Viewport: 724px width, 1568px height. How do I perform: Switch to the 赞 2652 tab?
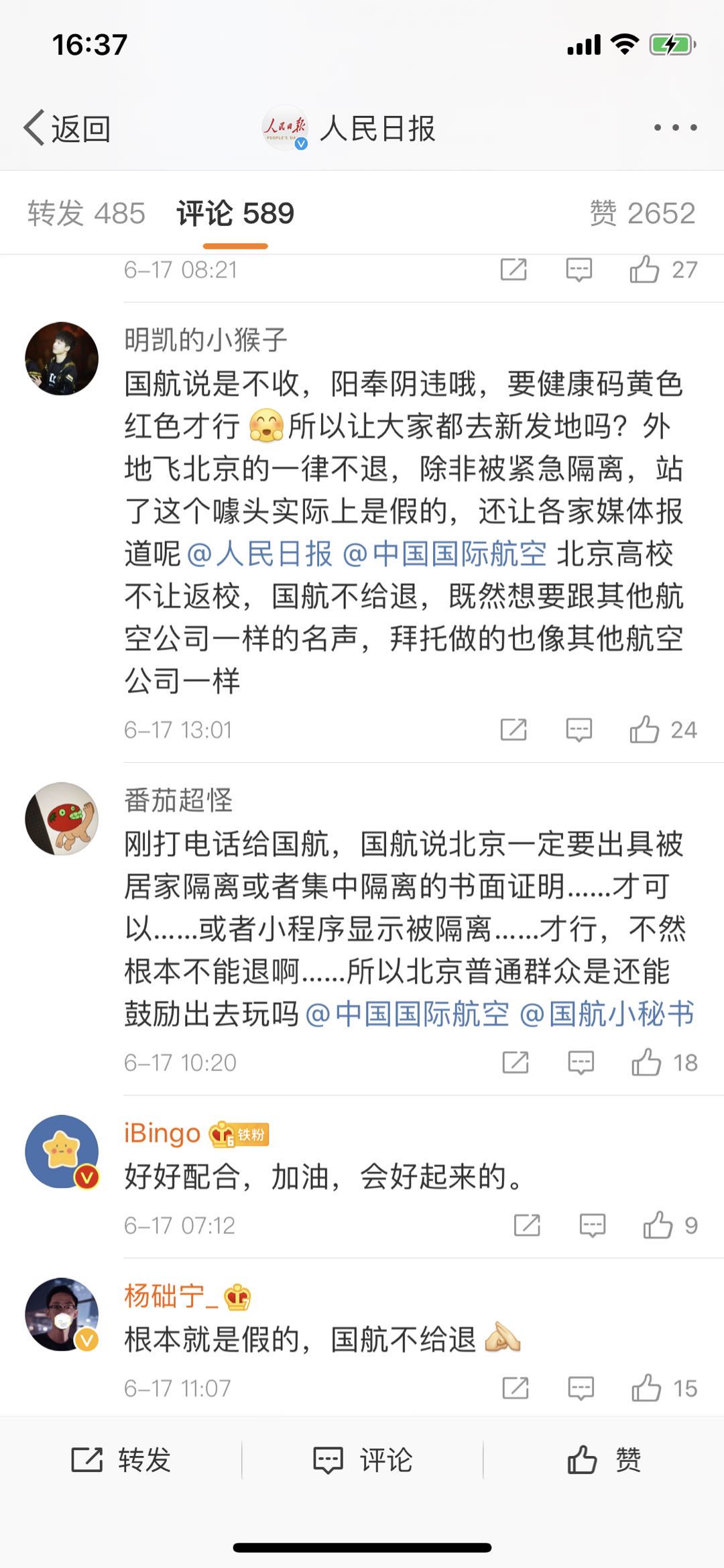tap(642, 214)
